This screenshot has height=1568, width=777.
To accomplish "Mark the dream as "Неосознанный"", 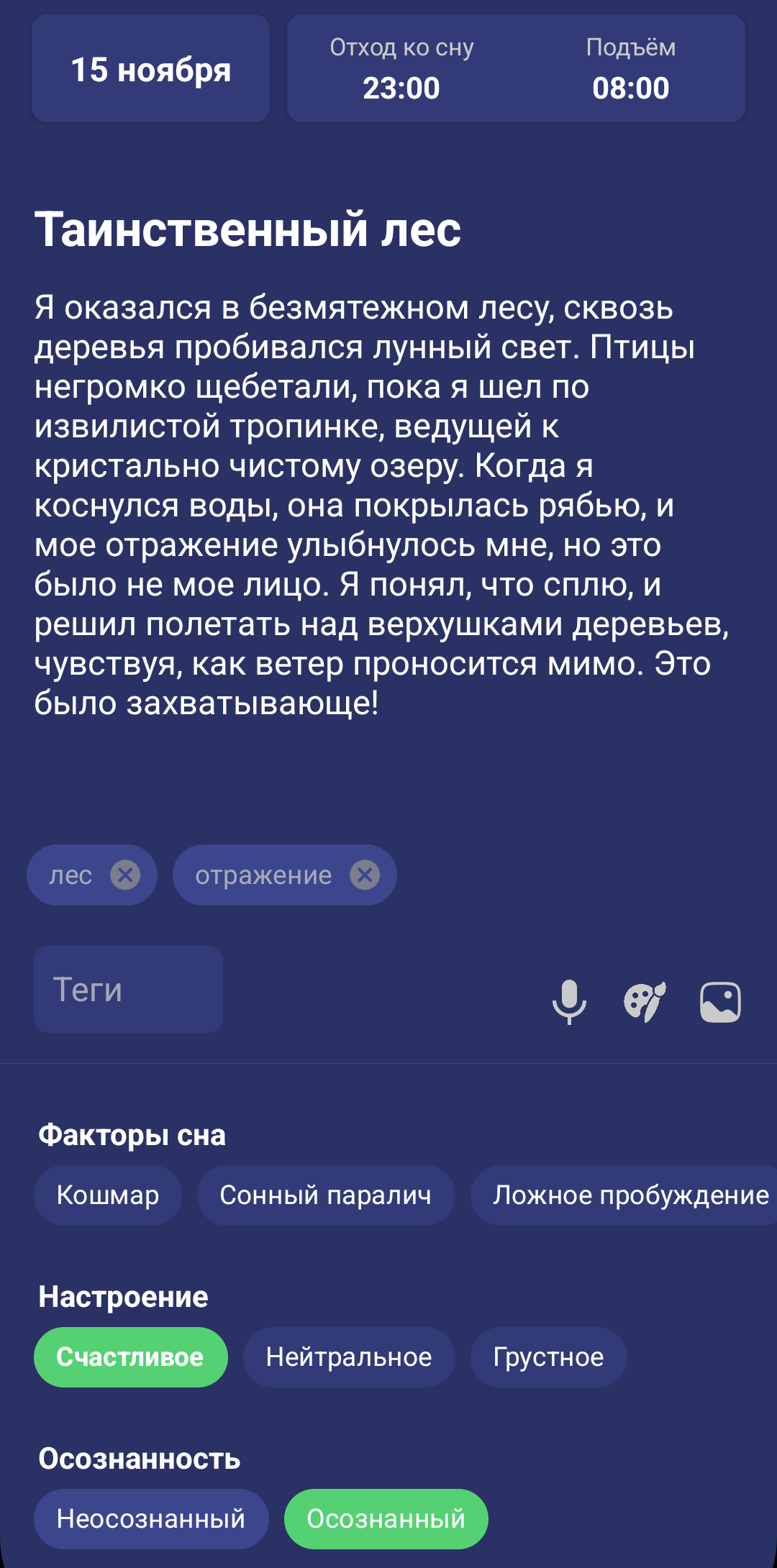I will [151, 1518].
